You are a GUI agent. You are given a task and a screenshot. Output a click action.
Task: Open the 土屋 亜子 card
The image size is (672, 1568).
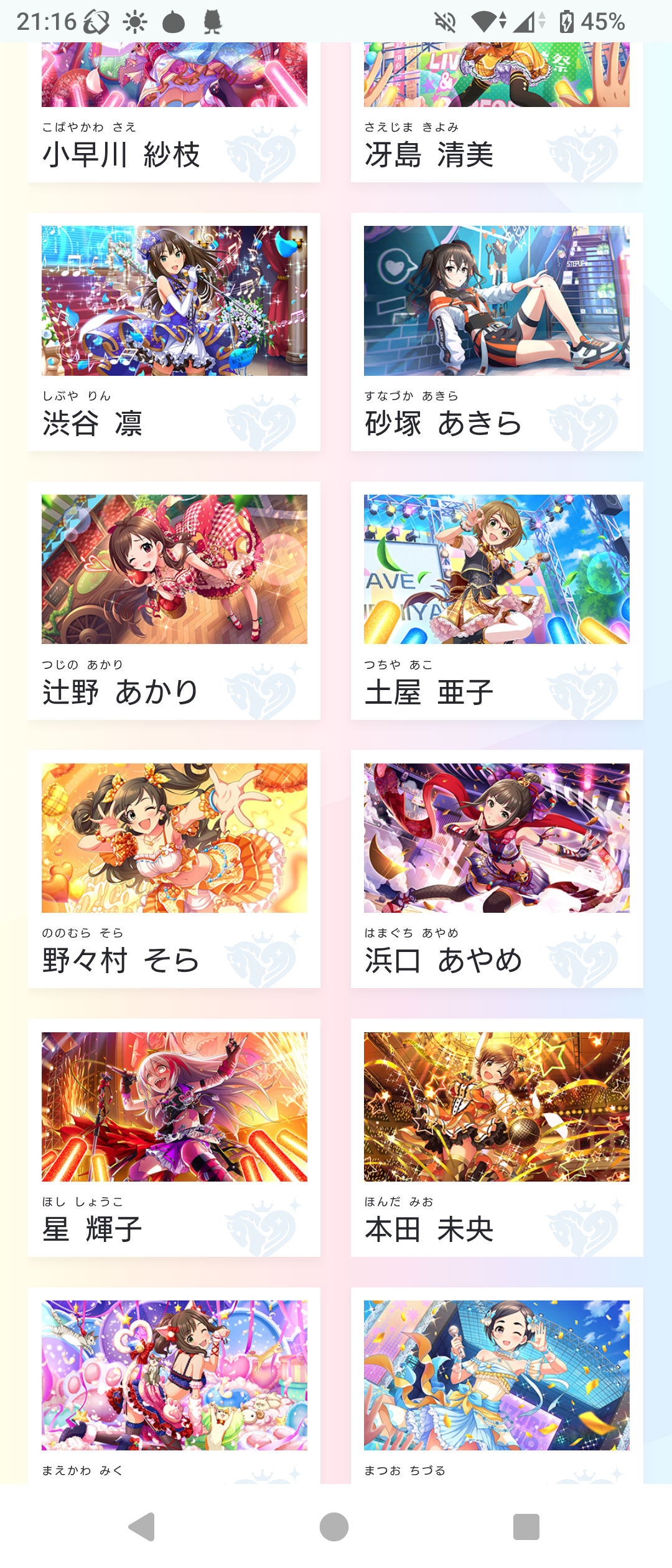497,600
